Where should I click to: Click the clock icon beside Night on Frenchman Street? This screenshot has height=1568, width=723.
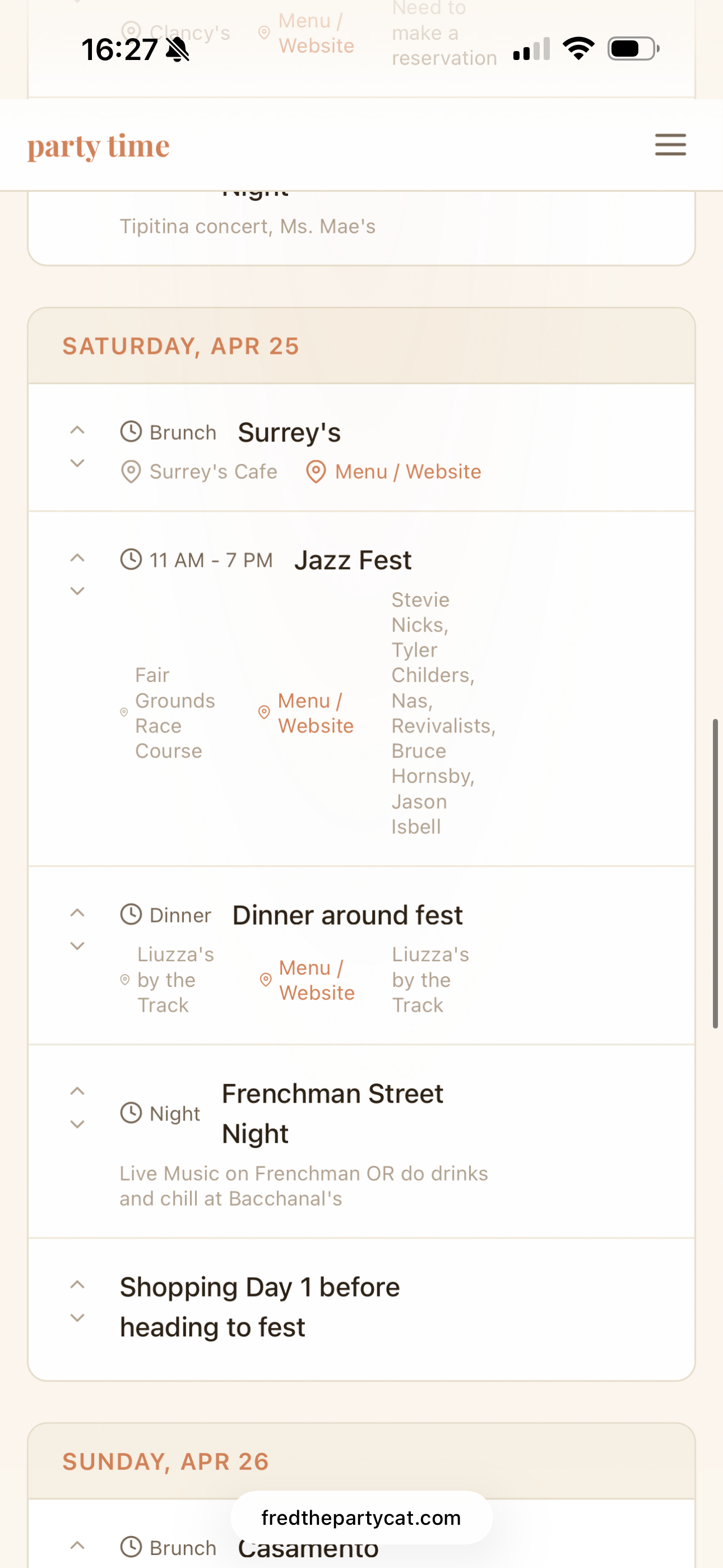[x=132, y=1113]
